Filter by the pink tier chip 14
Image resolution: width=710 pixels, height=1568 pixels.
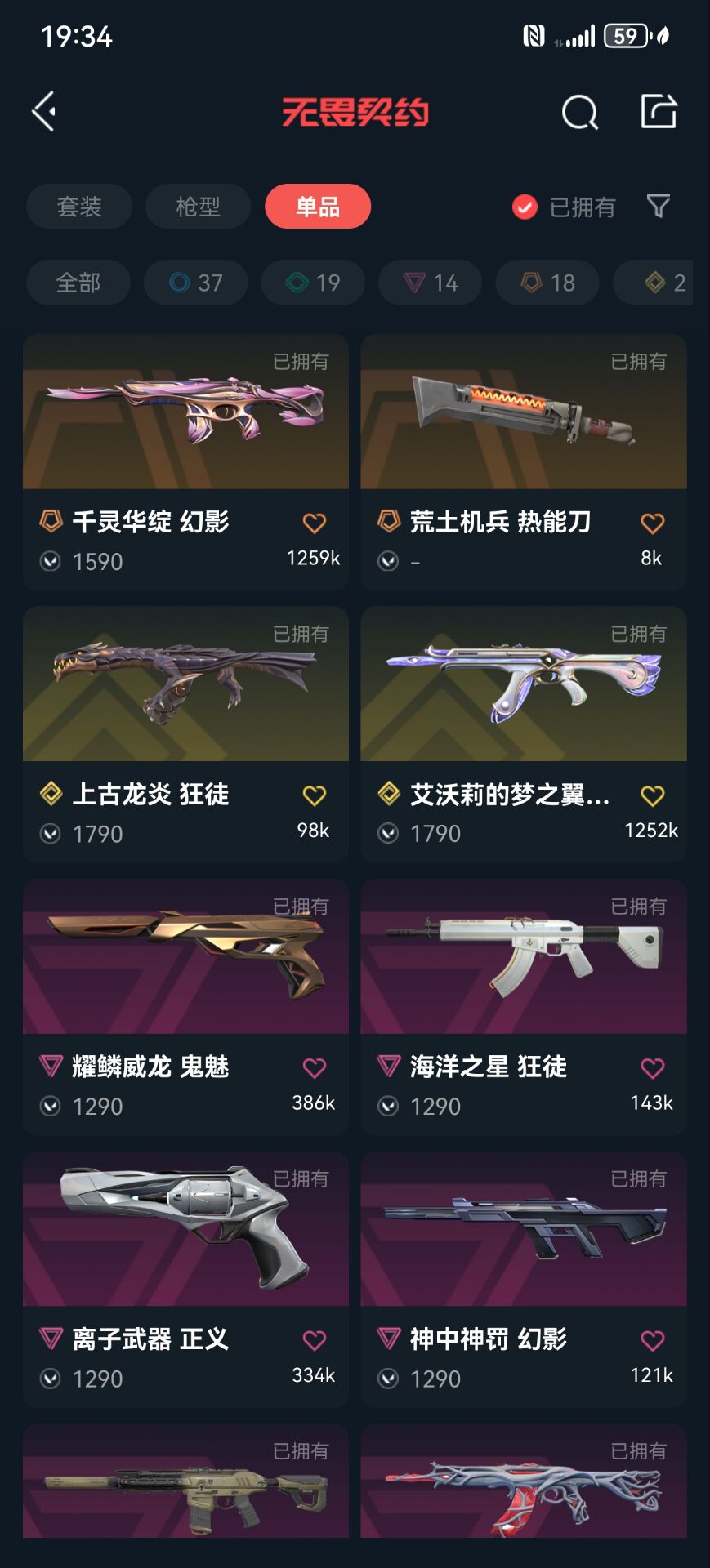431,283
